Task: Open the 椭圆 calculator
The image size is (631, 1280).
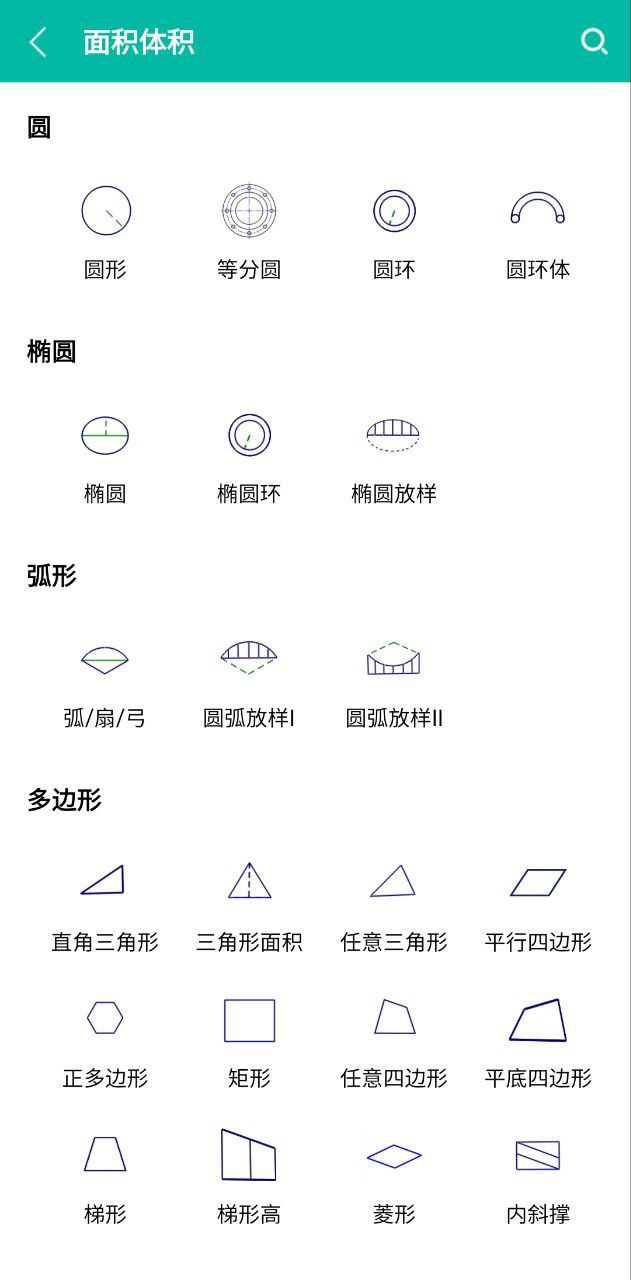Action: click(x=105, y=457)
